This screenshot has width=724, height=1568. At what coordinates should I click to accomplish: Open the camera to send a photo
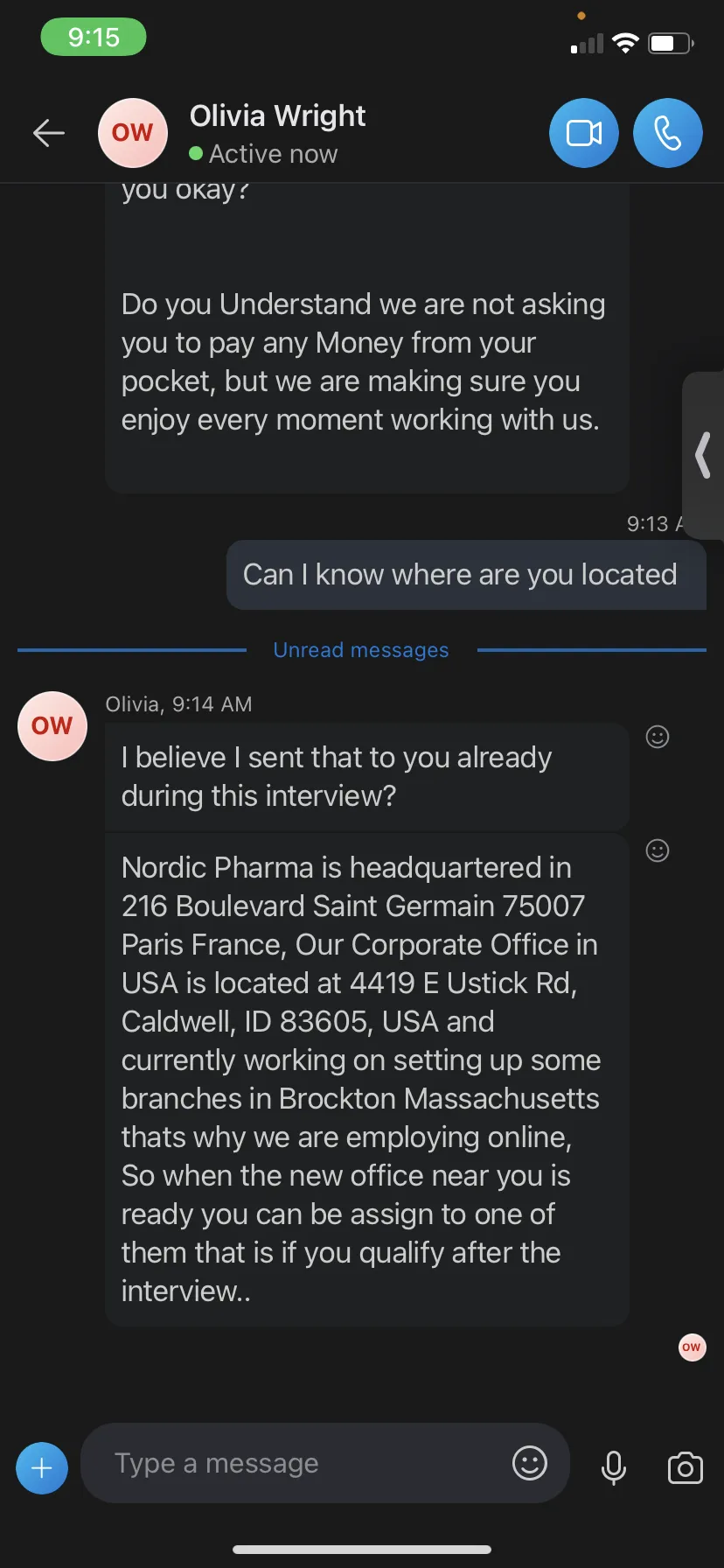pos(686,1467)
